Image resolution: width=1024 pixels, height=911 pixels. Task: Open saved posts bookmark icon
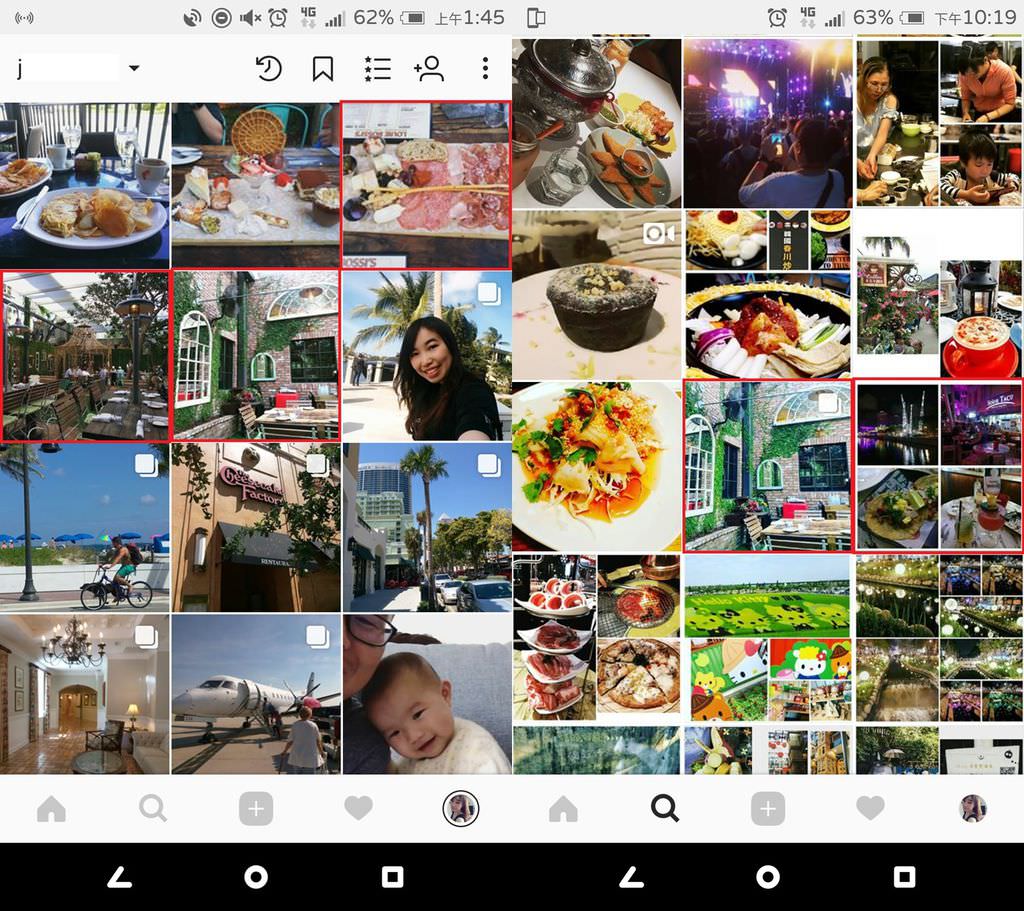(322, 68)
